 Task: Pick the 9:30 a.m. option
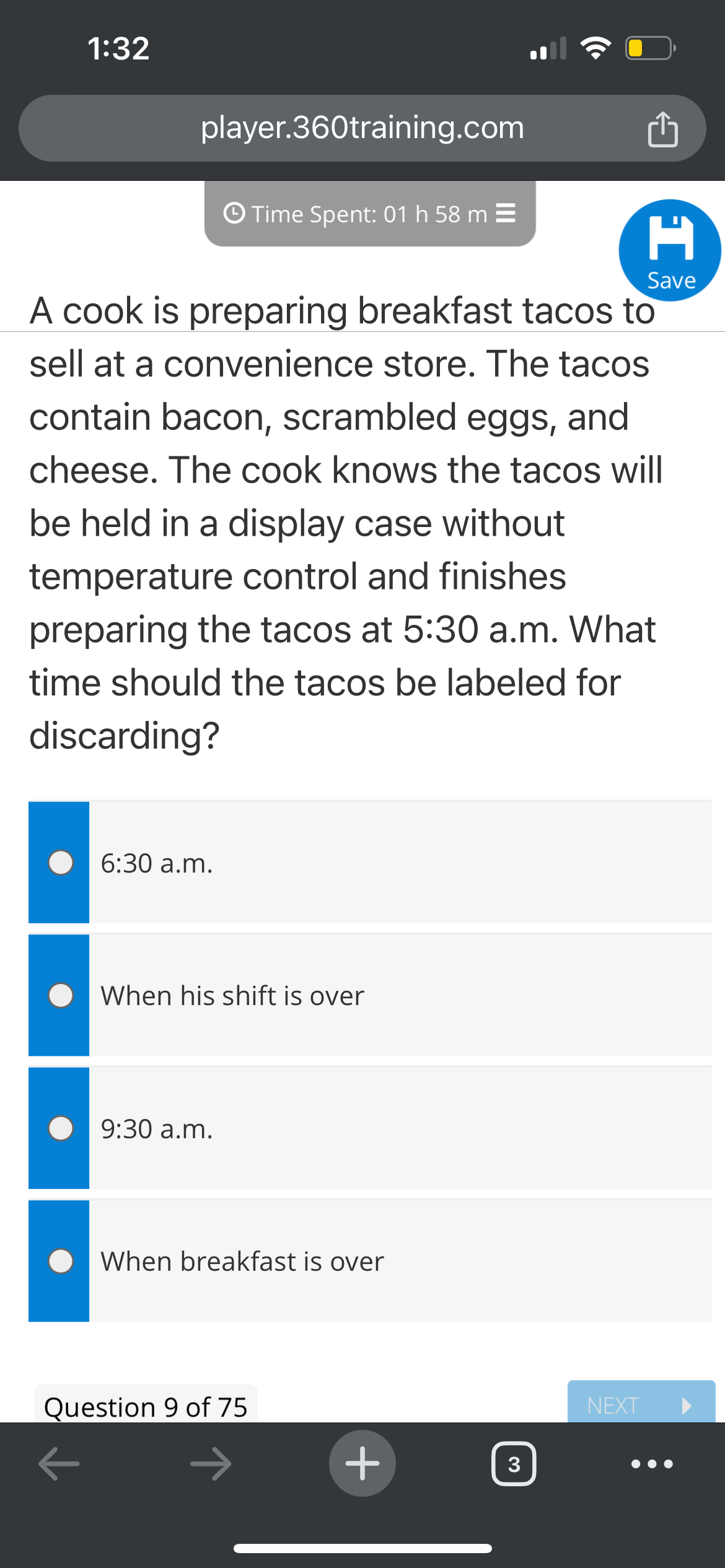point(61,1128)
